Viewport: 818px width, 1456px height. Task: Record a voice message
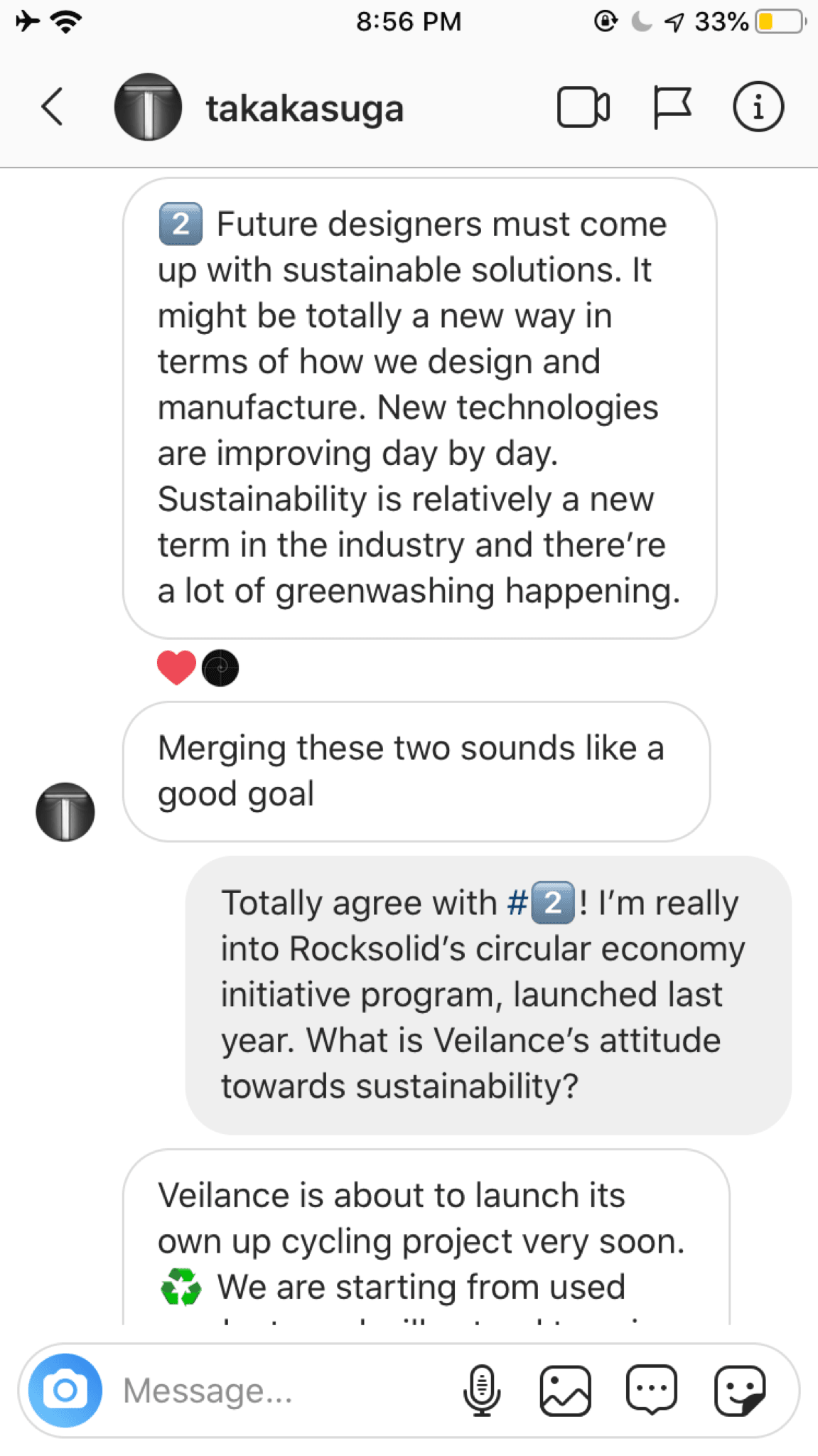(x=482, y=1390)
